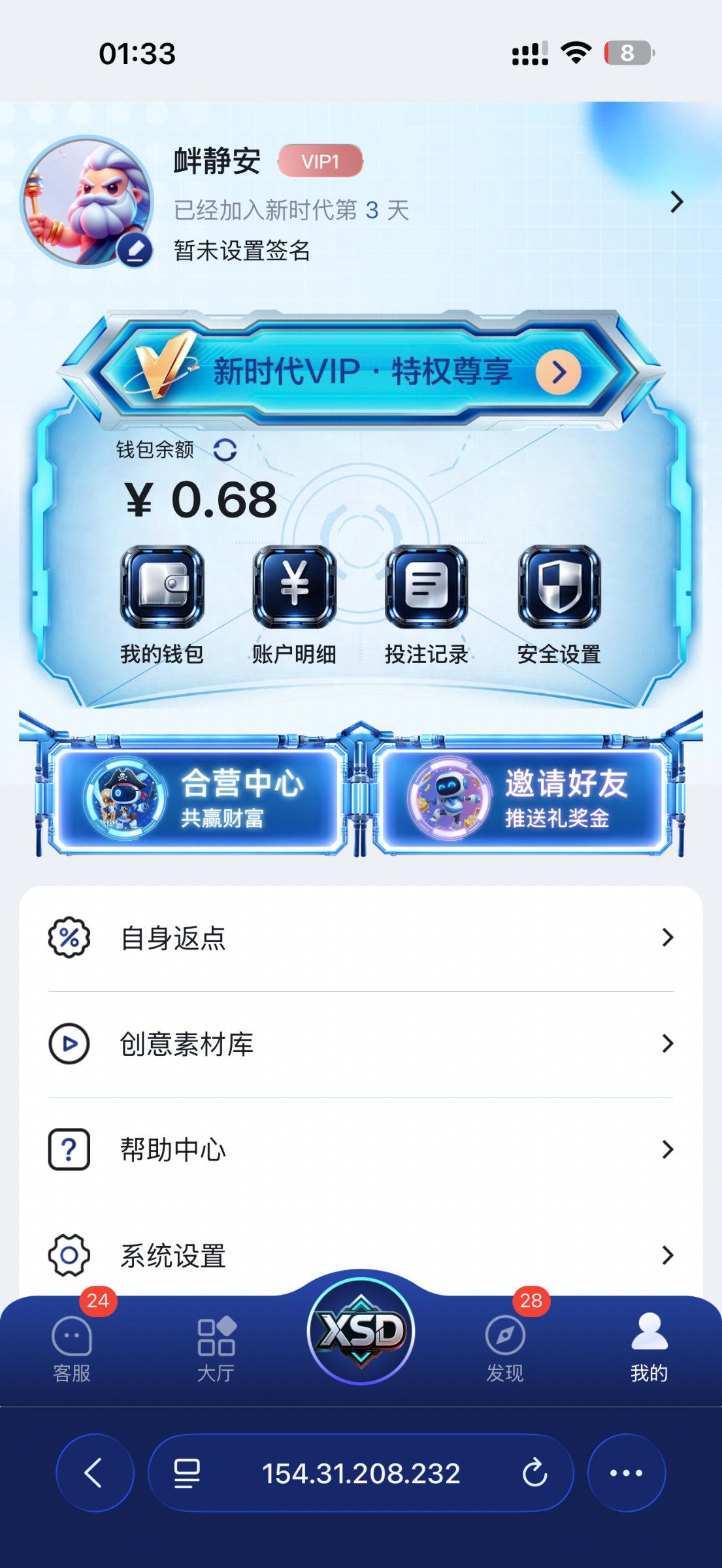Image resolution: width=722 pixels, height=1568 pixels.
Task: Open profile details via the top chevron
Action: pos(676,202)
